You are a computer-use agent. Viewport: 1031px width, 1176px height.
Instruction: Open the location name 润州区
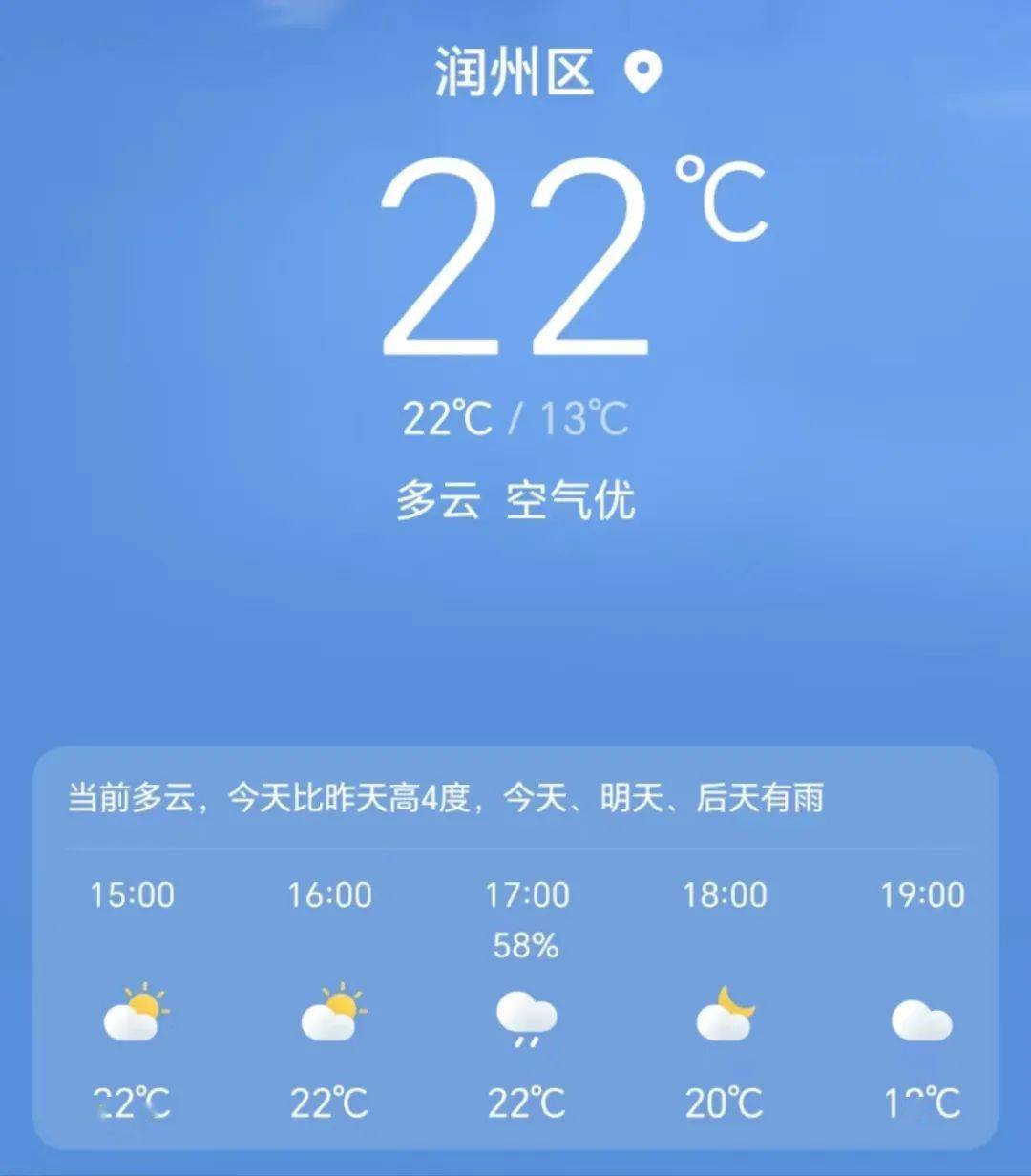point(512,73)
